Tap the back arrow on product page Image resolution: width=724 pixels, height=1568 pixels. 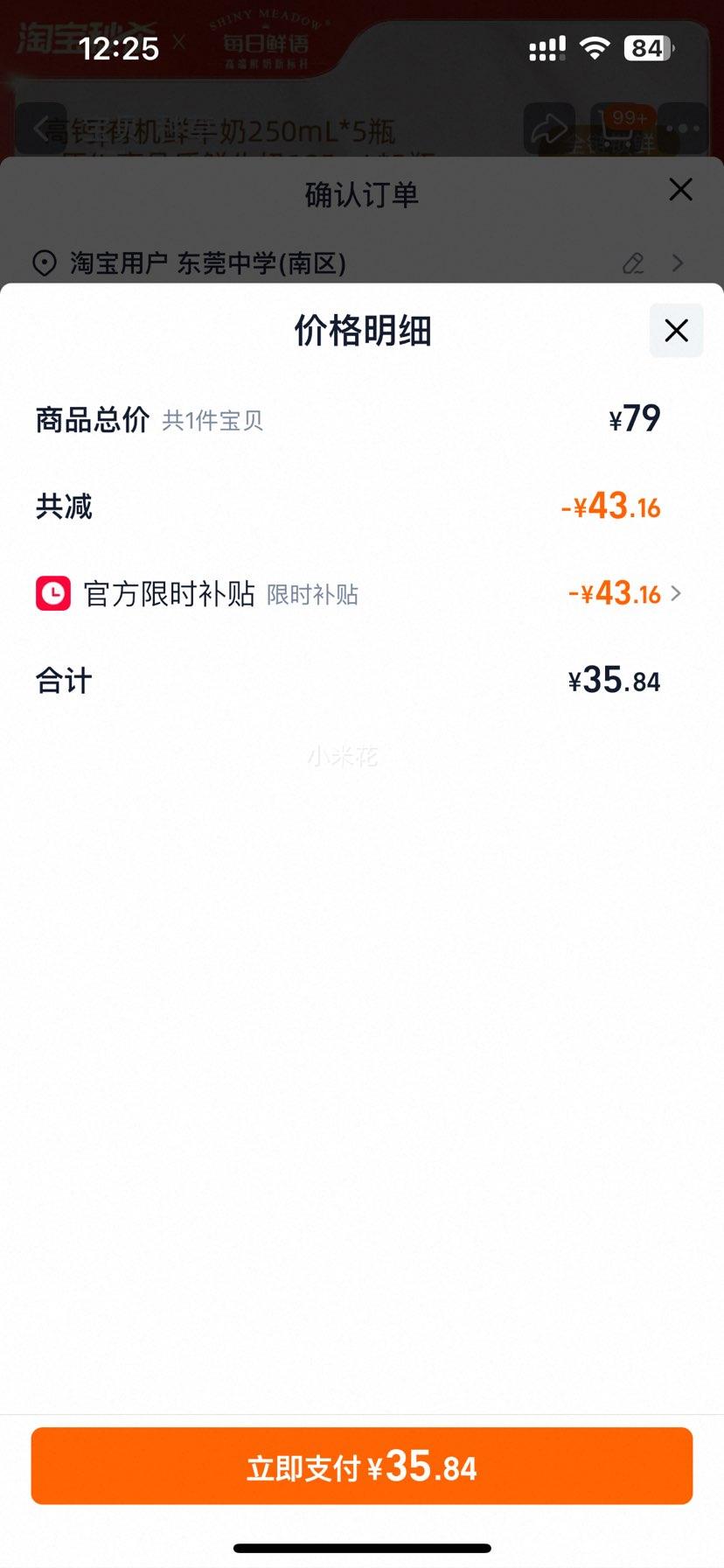(42, 128)
